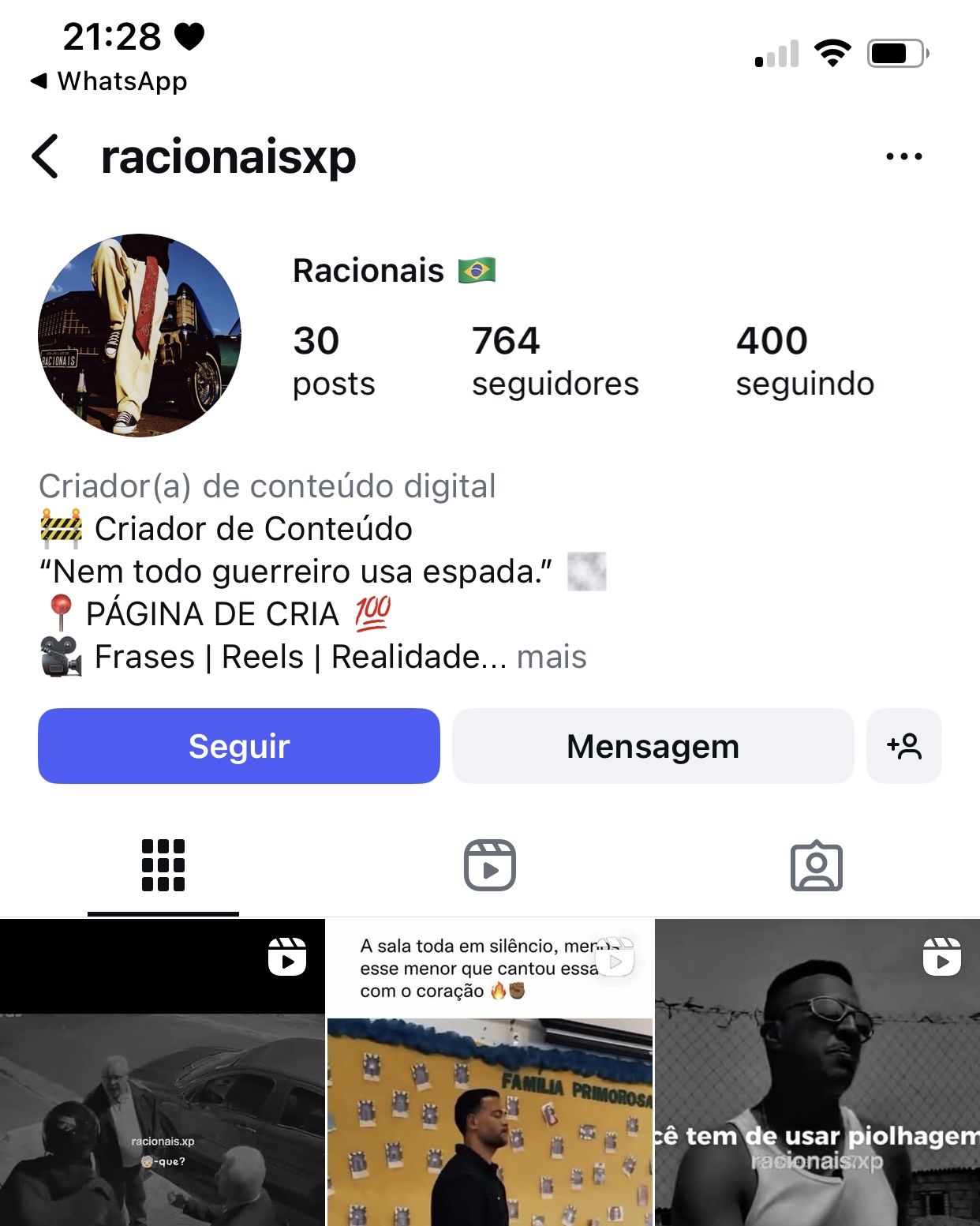The height and width of the screenshot is (1226, 980).
Task: Return to WhatsApp via status bar link
Action: tap(110, 81)
